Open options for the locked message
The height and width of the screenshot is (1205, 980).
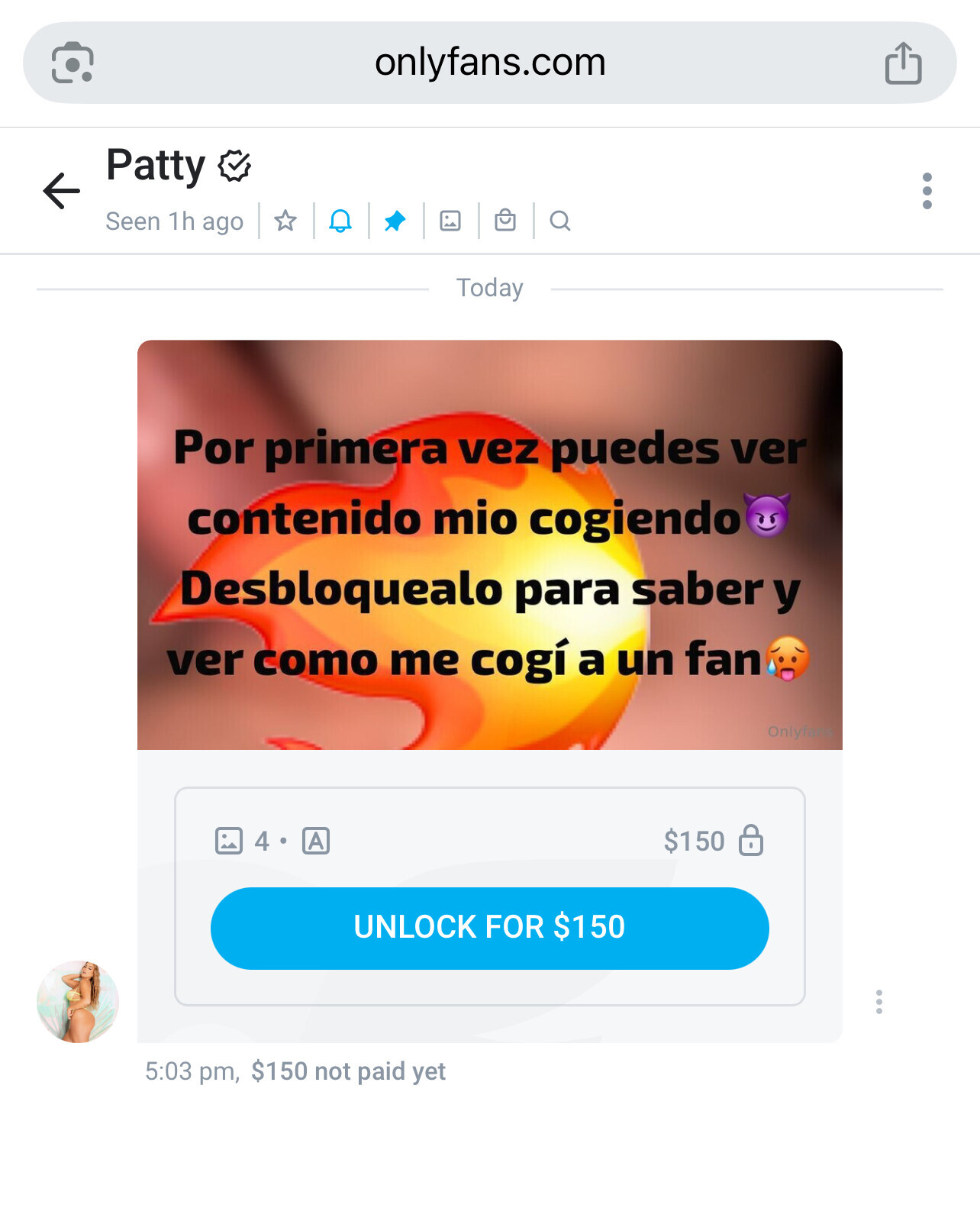click(x=879, y=1001)
